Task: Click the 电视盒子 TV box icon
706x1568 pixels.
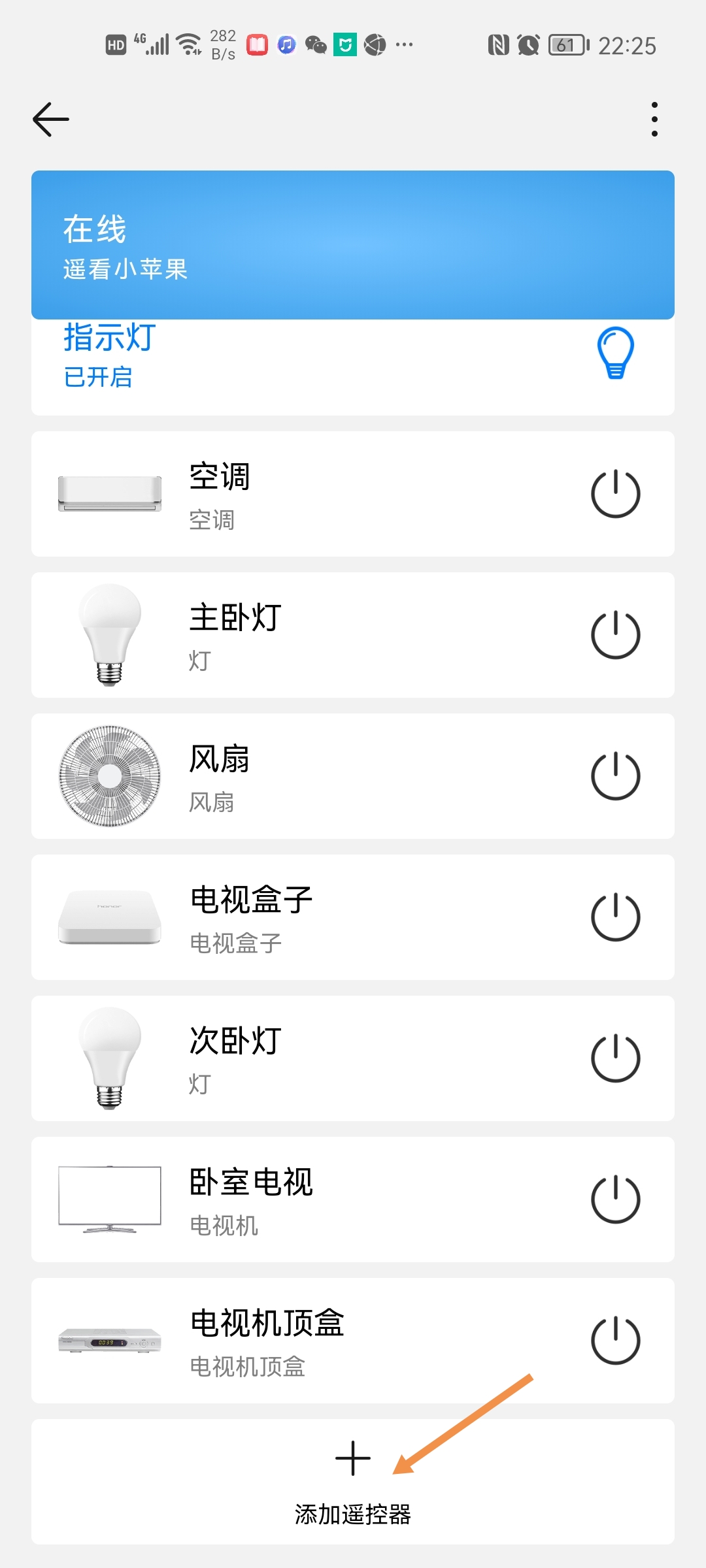Action: pos(109,915)
